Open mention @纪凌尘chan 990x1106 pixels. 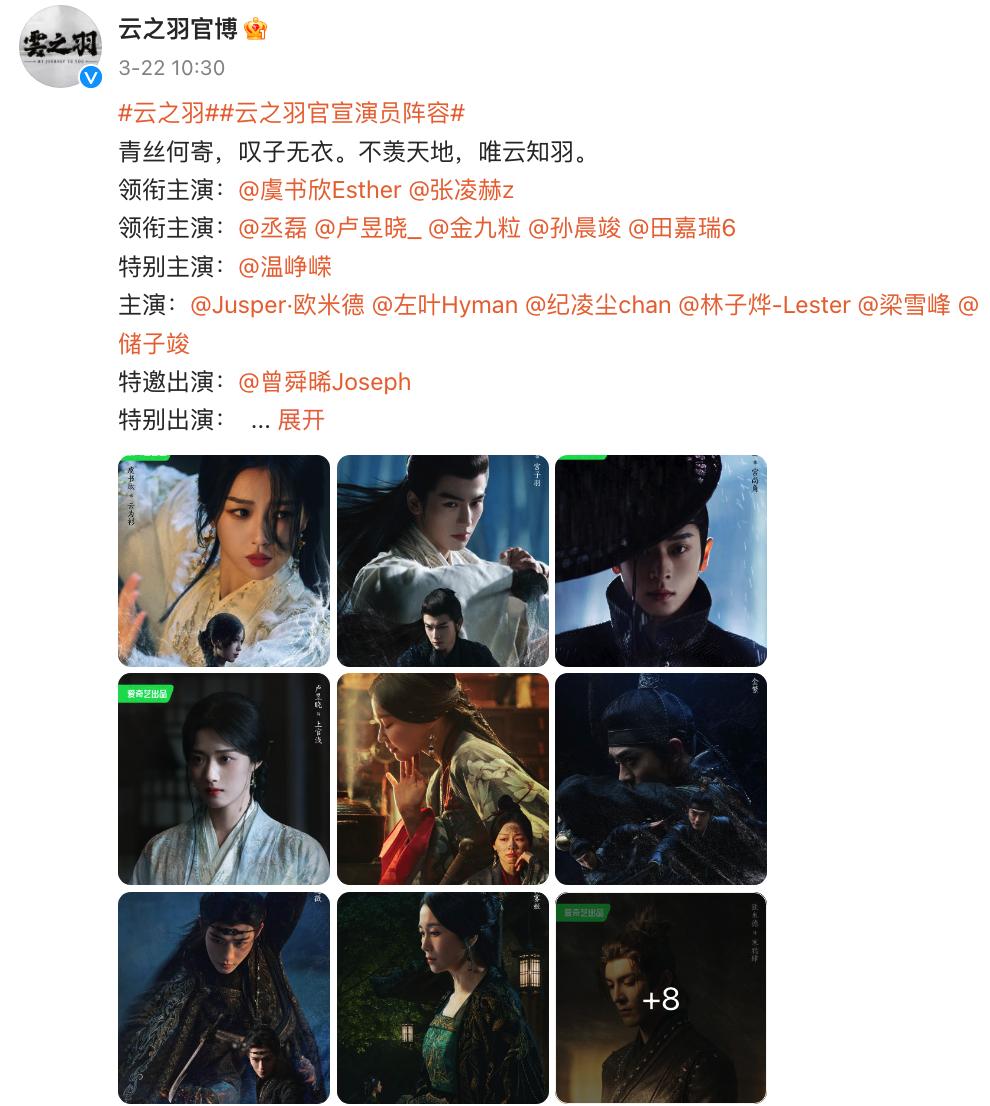[x=598, y=305]
